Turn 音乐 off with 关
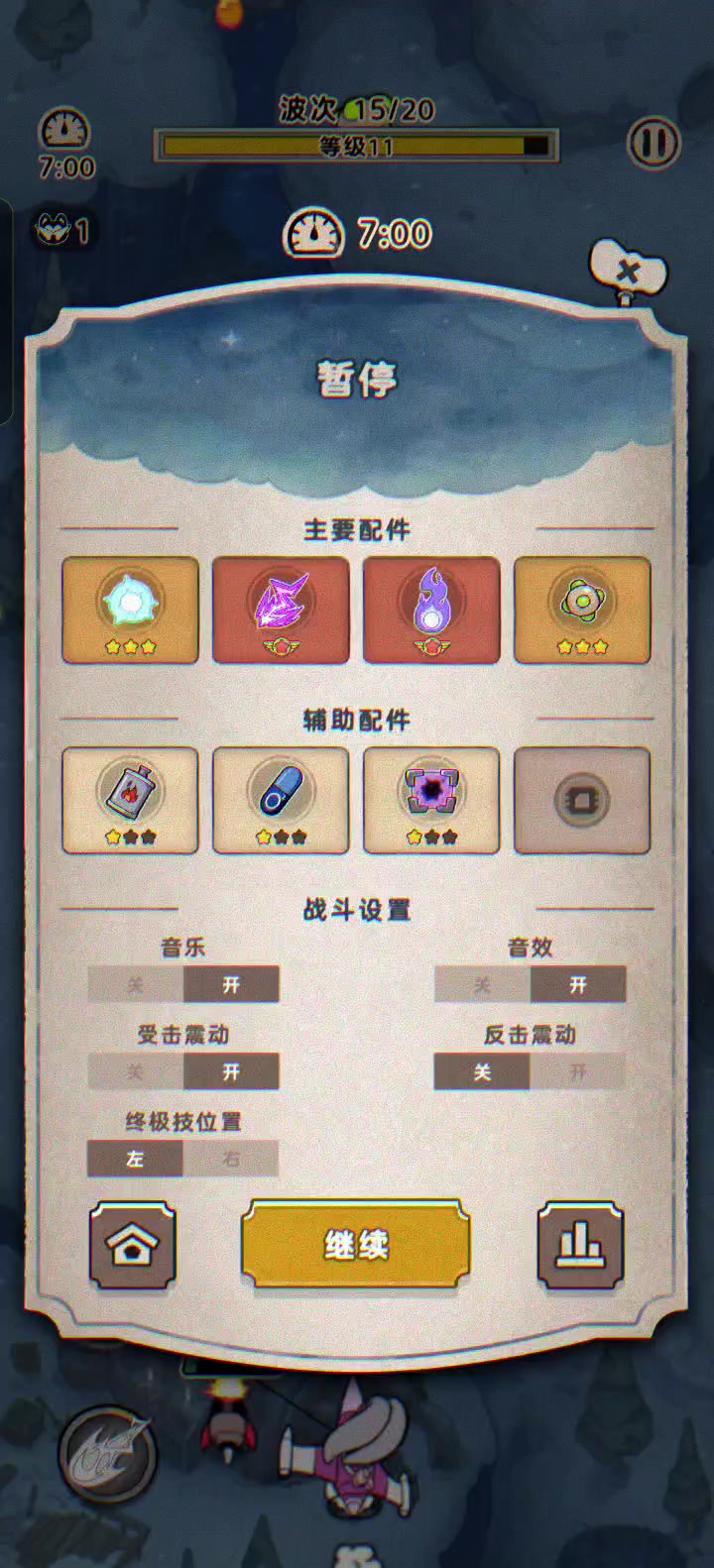The height and width of the screenshot is (1568, 714). click(x=136, y=984)
